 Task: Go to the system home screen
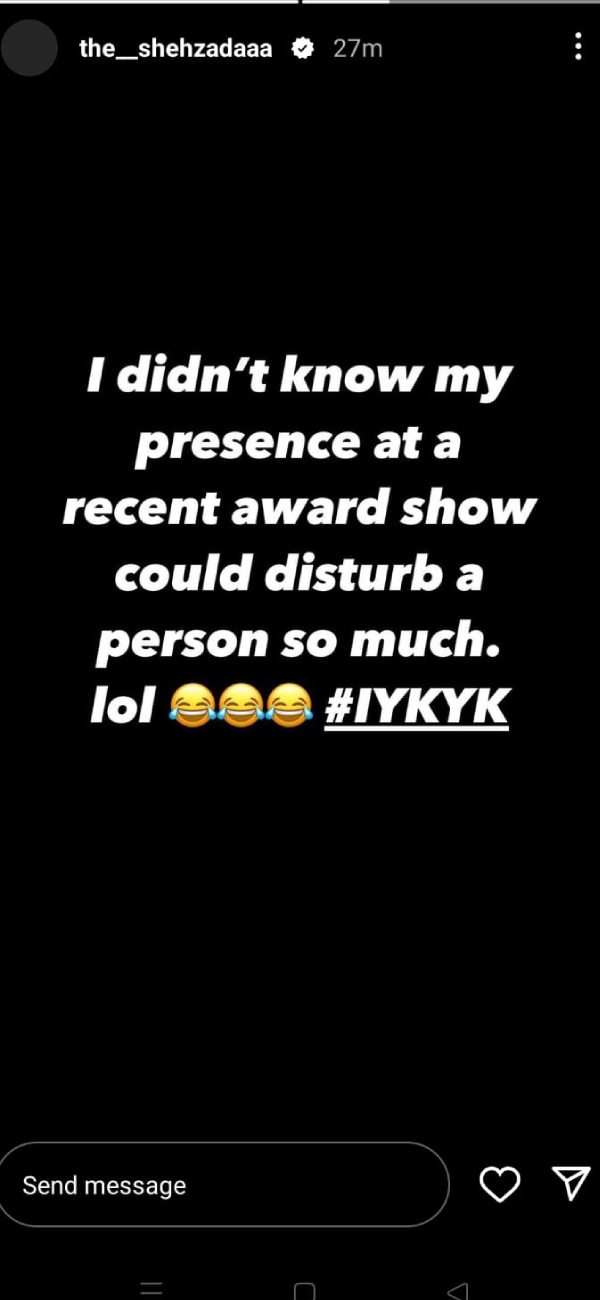[x=305, y=1291]
